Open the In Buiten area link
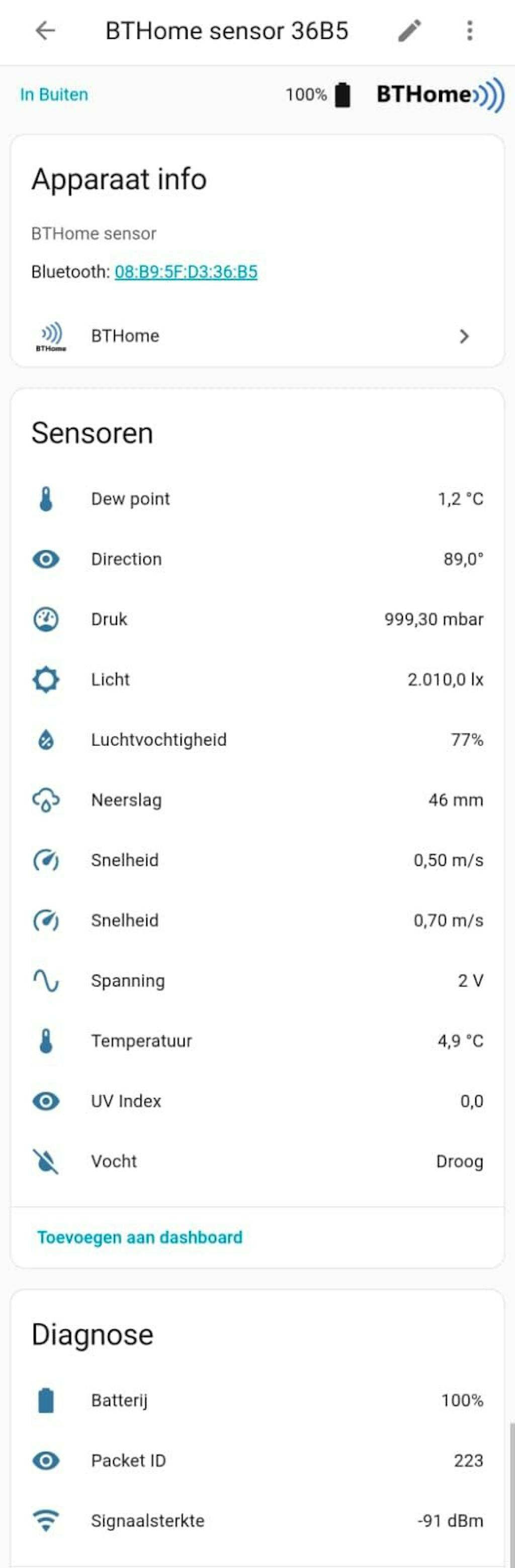The image size is (515, 1568). coord(54,94)
